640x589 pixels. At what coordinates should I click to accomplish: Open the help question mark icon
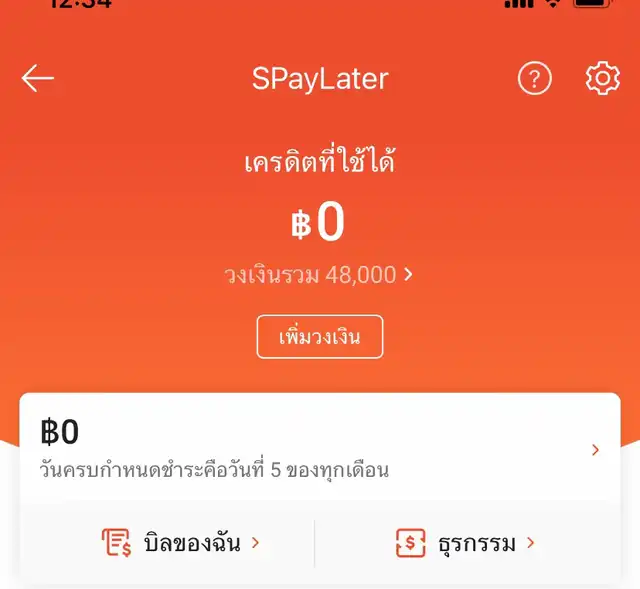[x=535, y=79]
